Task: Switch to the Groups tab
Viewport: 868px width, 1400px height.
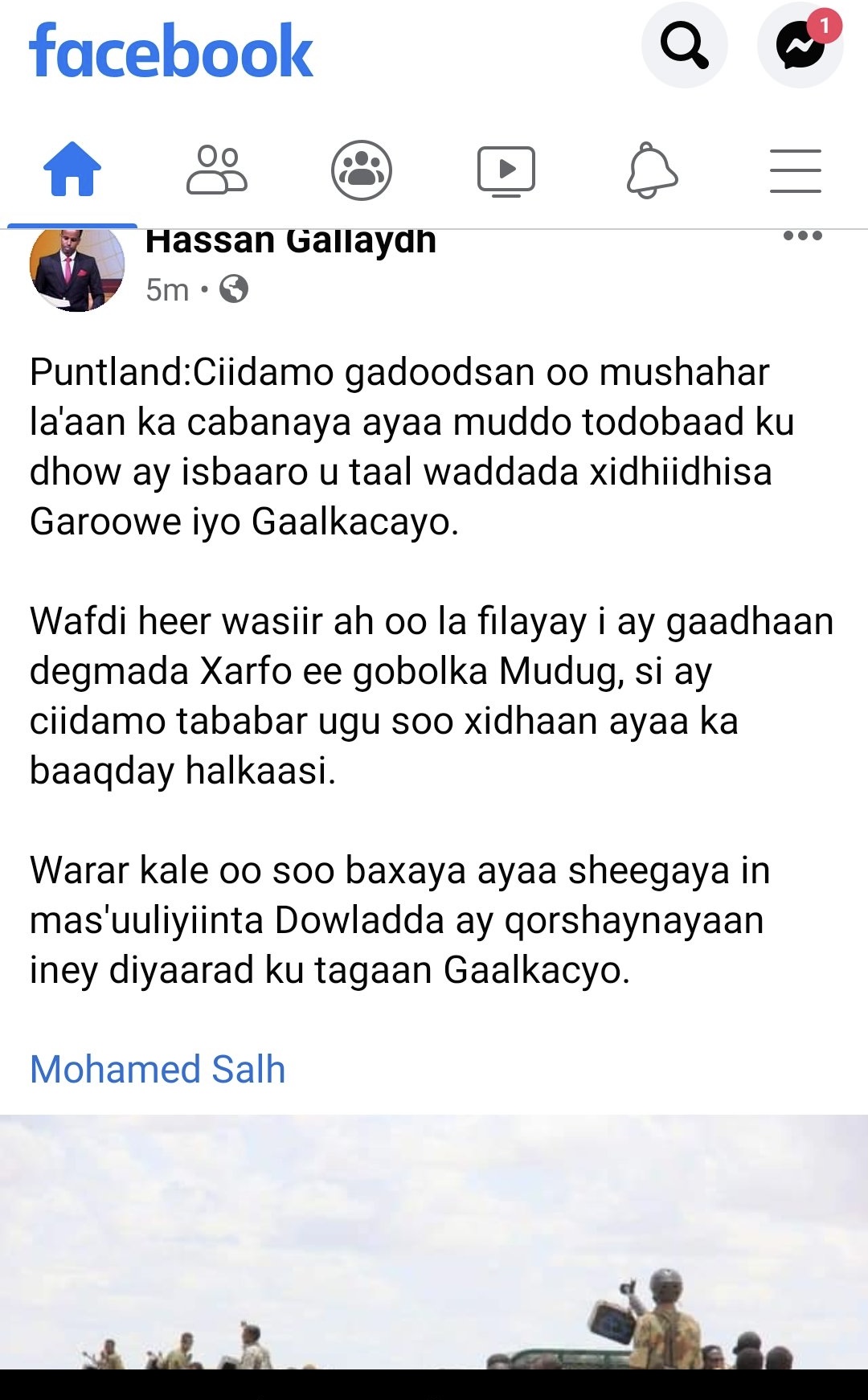Action: [362, 170]
